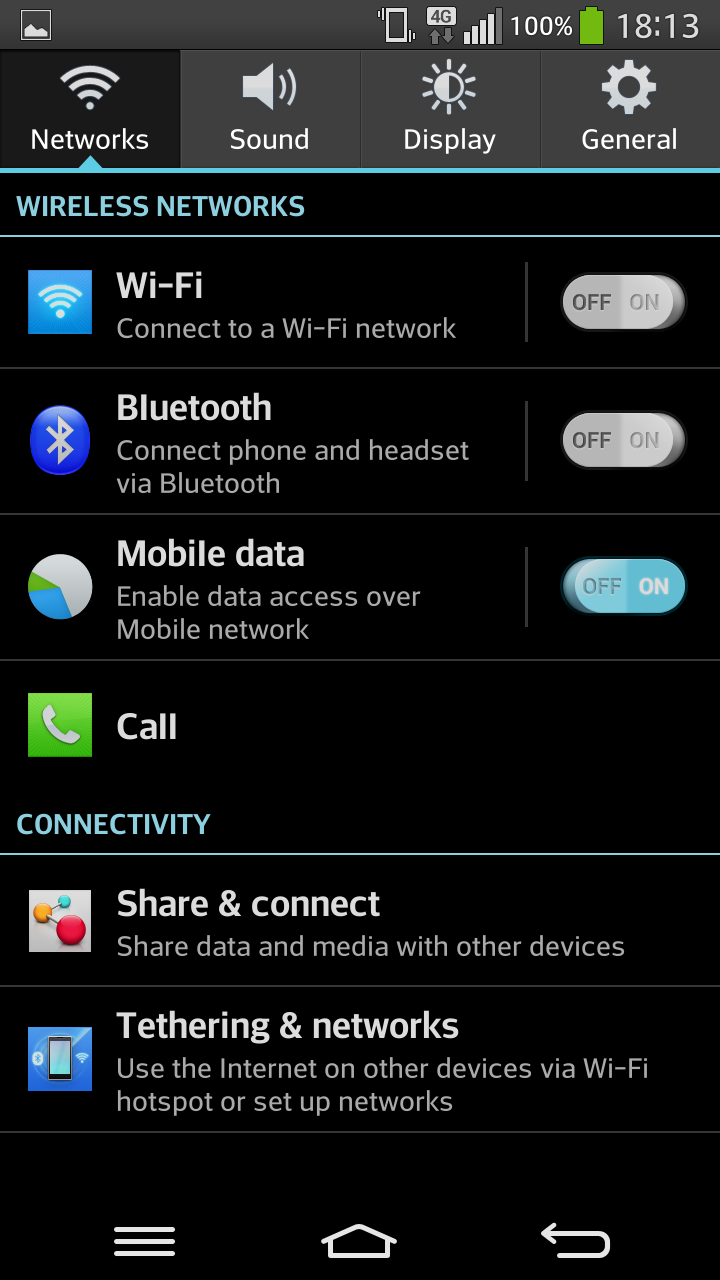Open Mobile data settings
The height and width of the screenshot is (1280, 720).
pos(262,588)
